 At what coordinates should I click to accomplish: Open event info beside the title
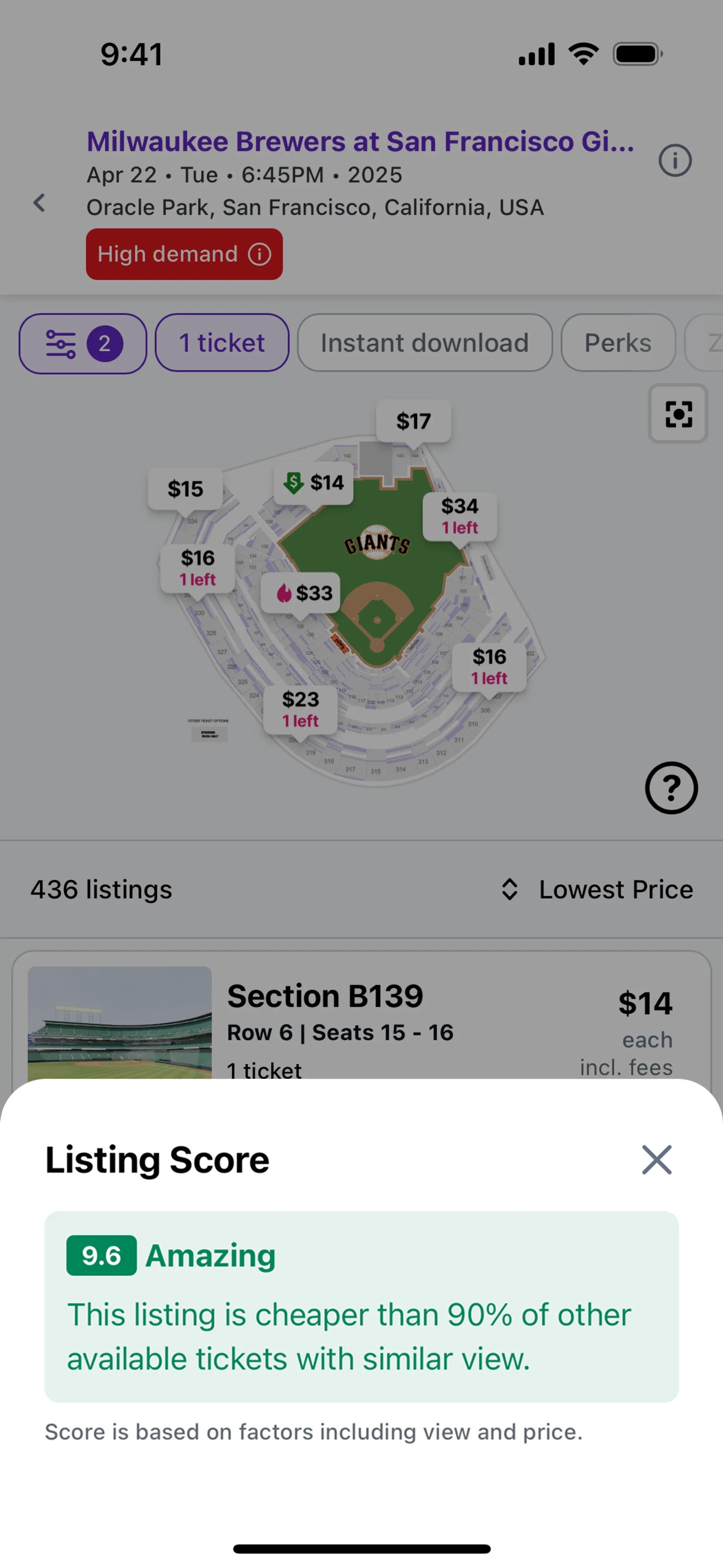[x=675, y=161]
